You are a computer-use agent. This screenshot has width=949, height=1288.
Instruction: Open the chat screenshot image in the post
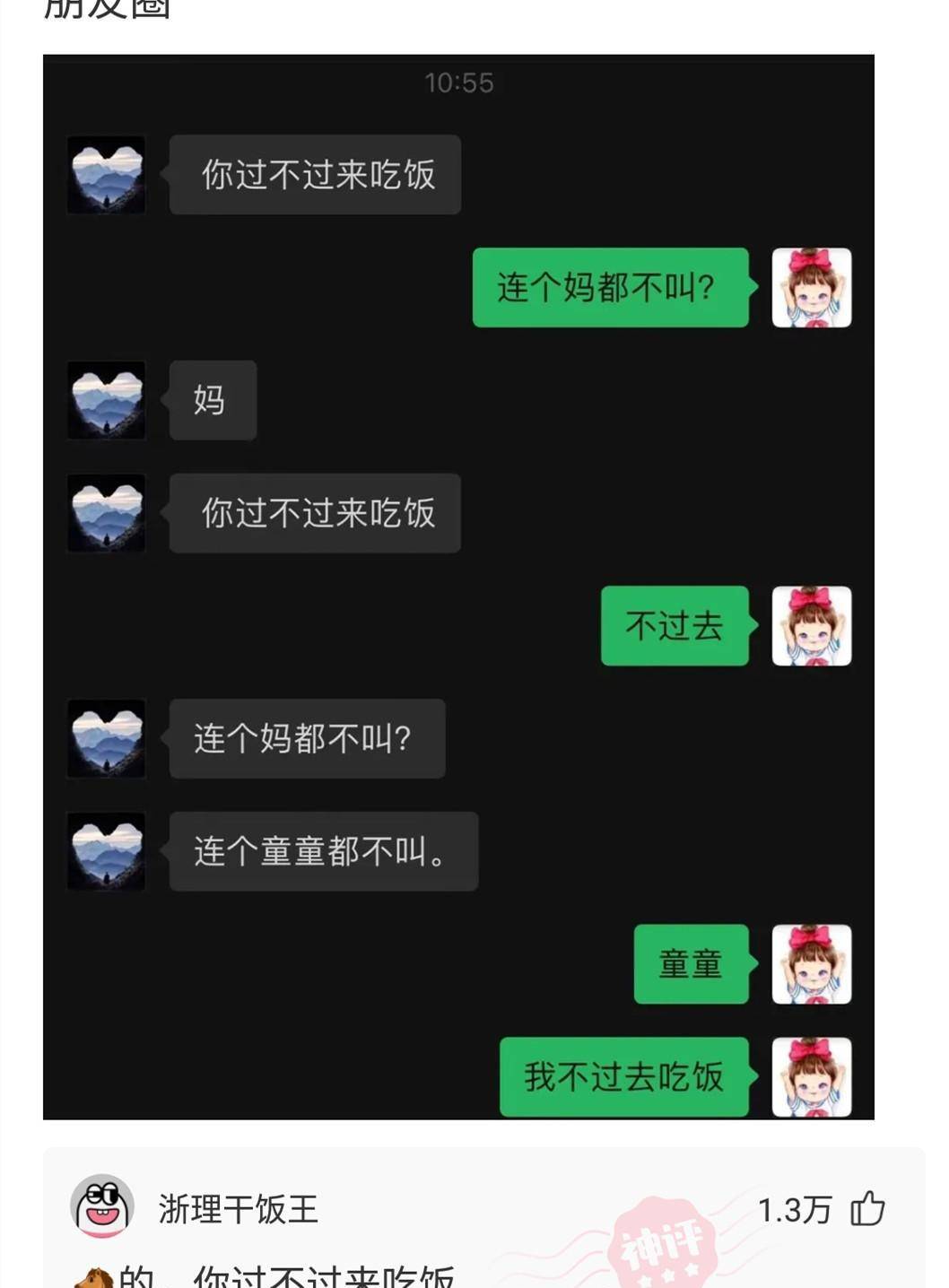(x=458, y=587)
